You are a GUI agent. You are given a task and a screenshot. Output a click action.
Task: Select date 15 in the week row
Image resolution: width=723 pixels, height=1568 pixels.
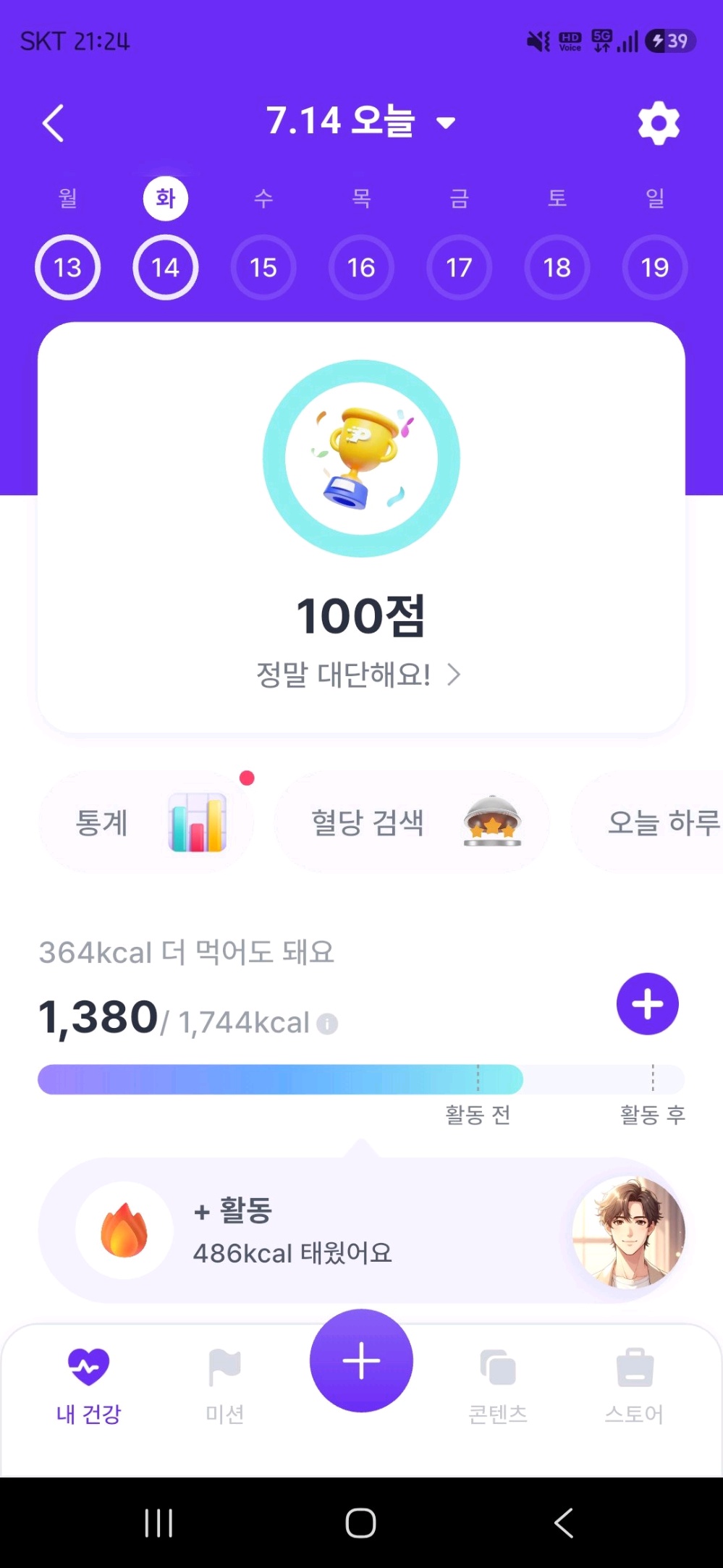(x=263, y=268)
